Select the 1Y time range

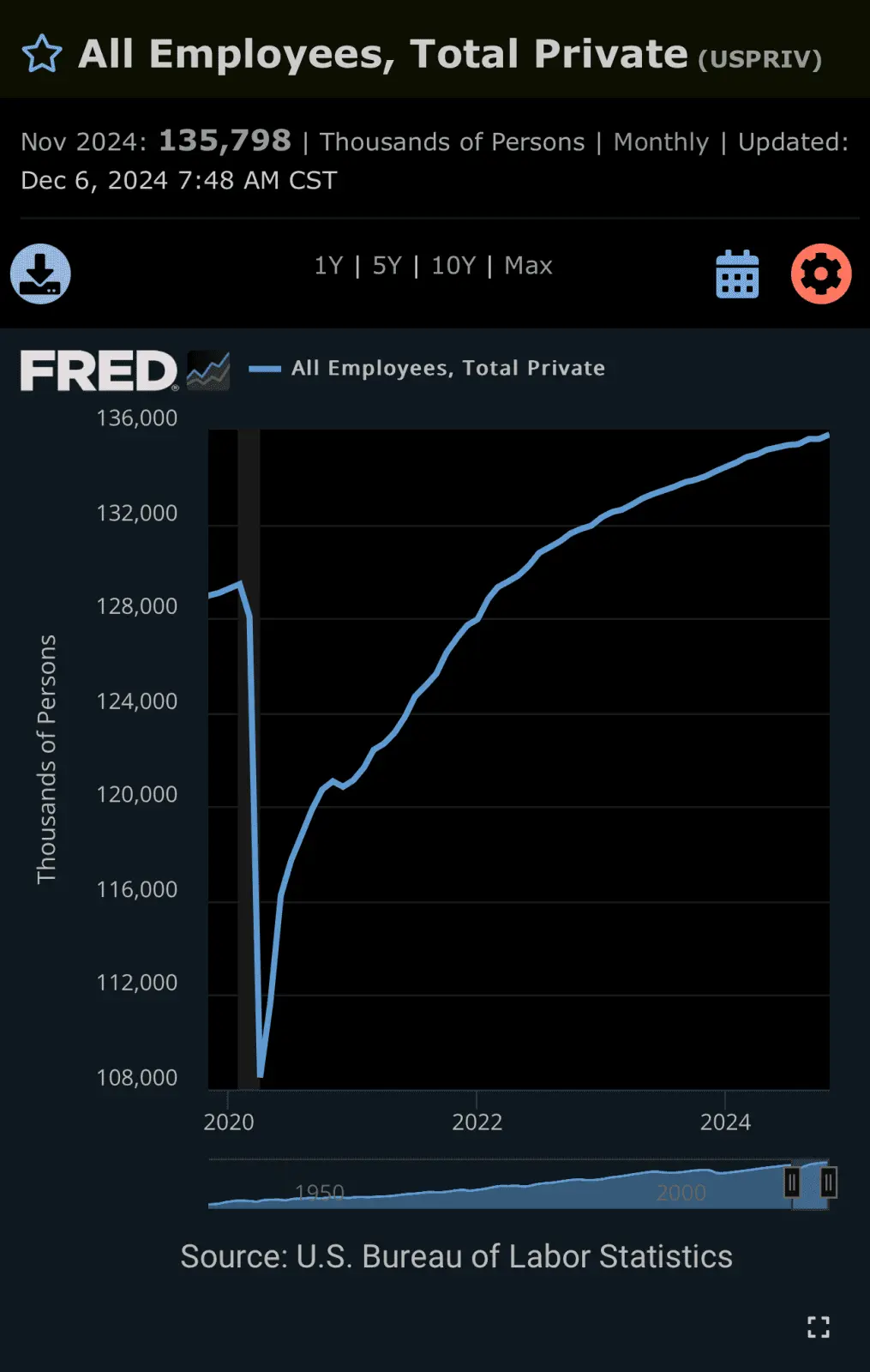coord(328,266)
